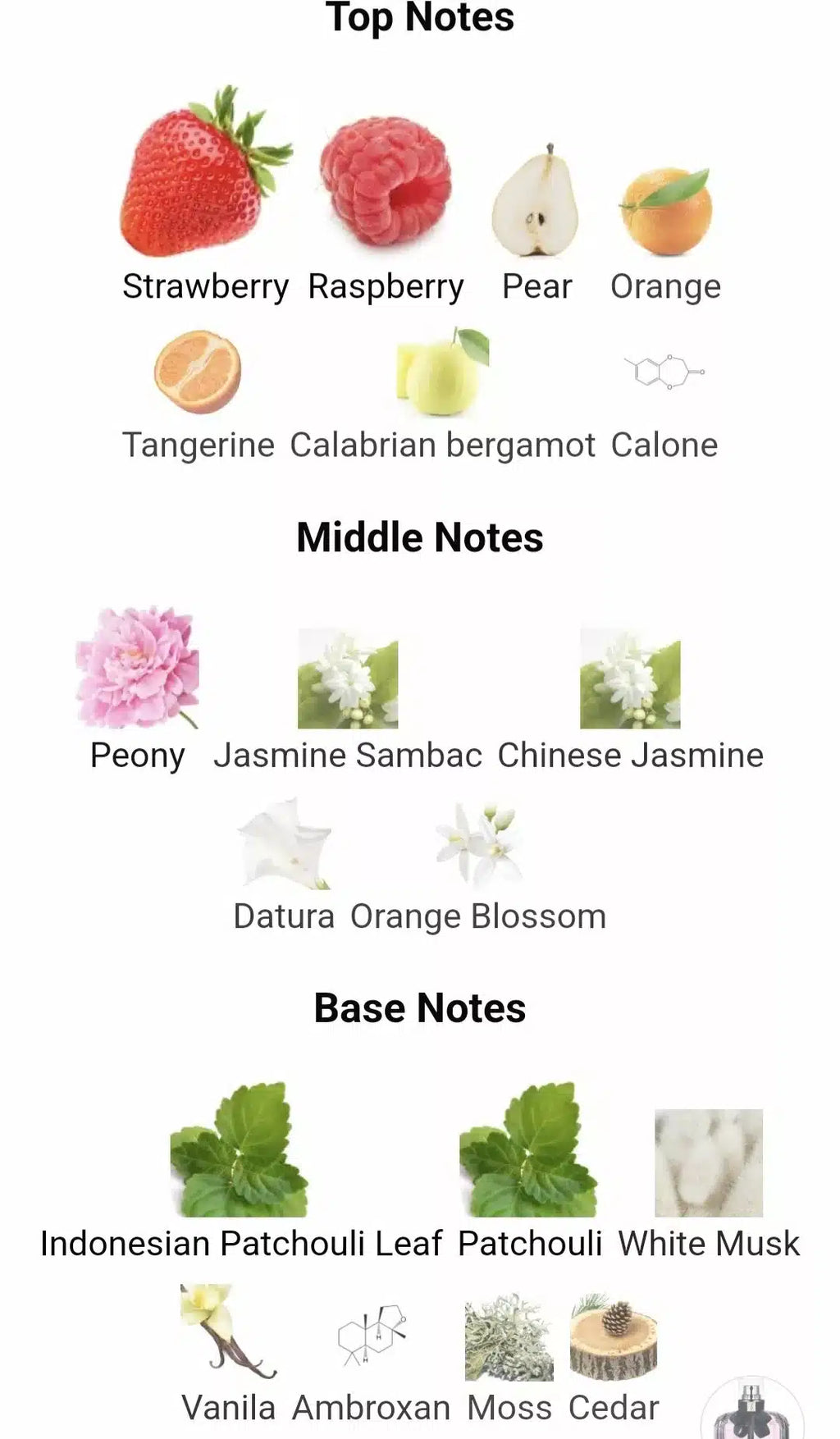View the Calabrian bergamot note
Screen dimensions: 840x1439
coord(442,372)
